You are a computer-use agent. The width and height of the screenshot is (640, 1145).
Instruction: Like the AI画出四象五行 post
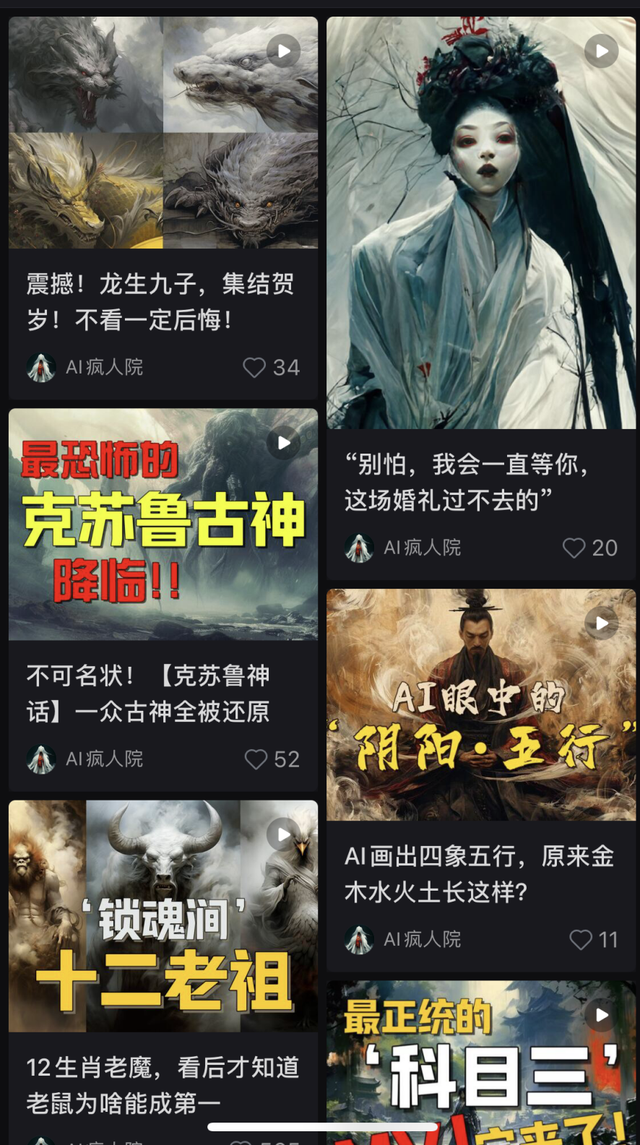581,940
